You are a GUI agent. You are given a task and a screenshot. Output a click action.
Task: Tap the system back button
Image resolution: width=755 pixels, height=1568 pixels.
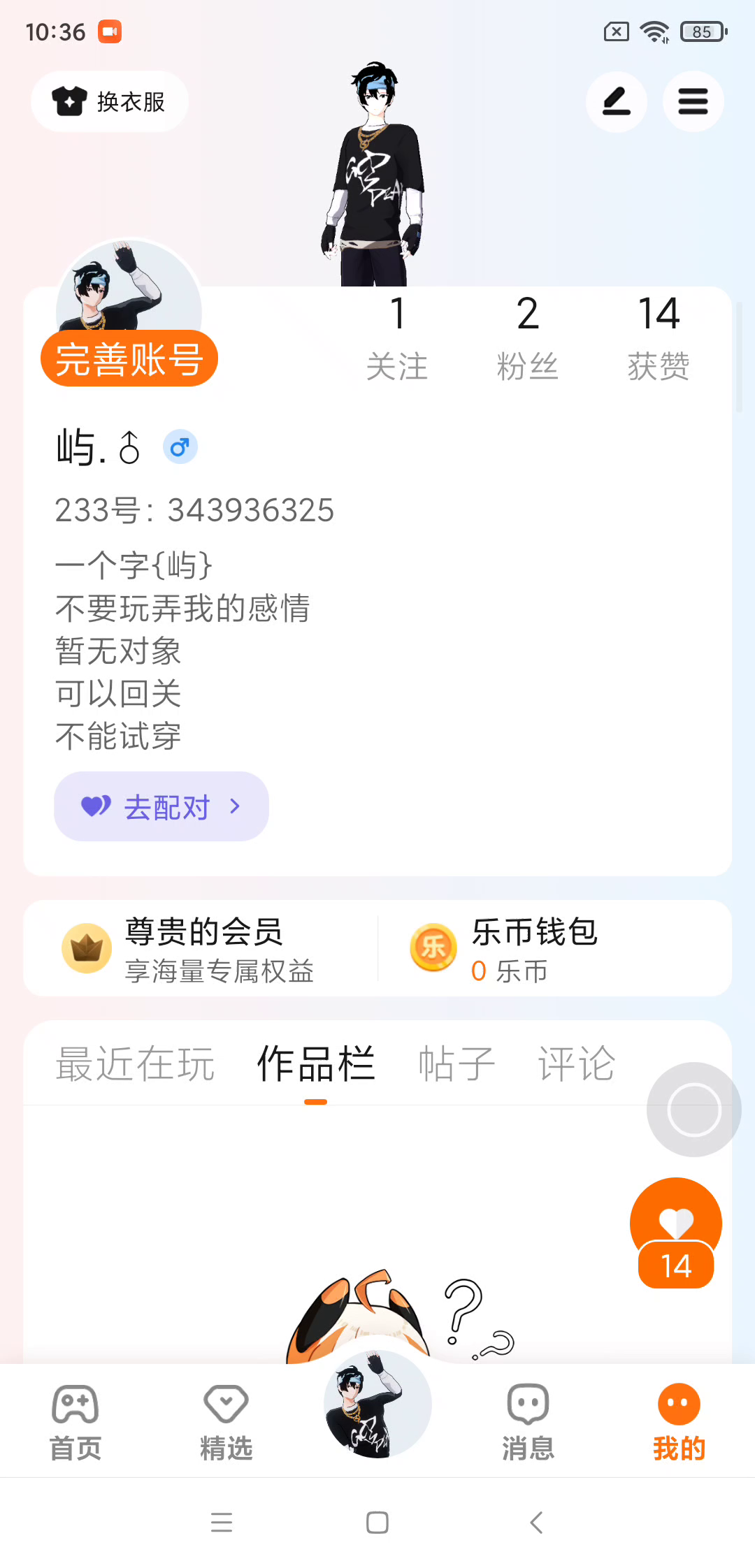coord(536,1522)
